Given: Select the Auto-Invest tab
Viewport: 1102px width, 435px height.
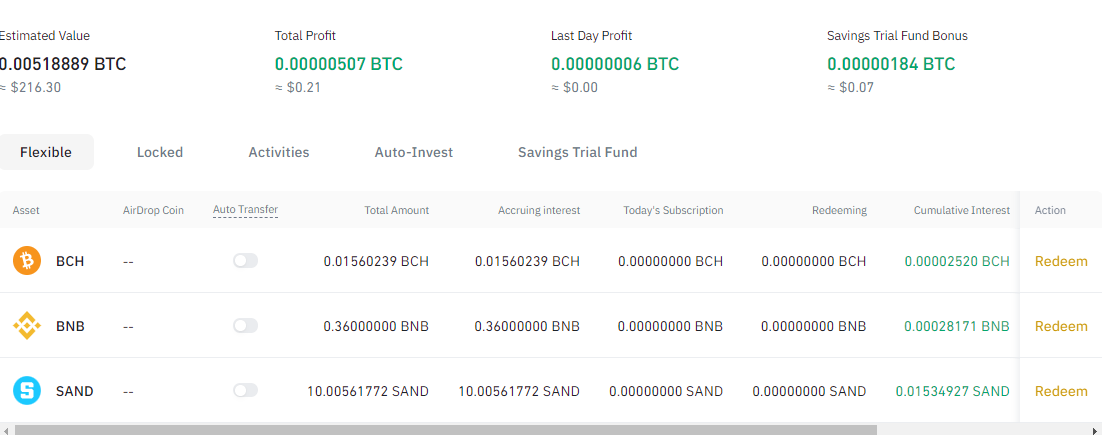Looking at the screenshot, I should tap(413, 152).
